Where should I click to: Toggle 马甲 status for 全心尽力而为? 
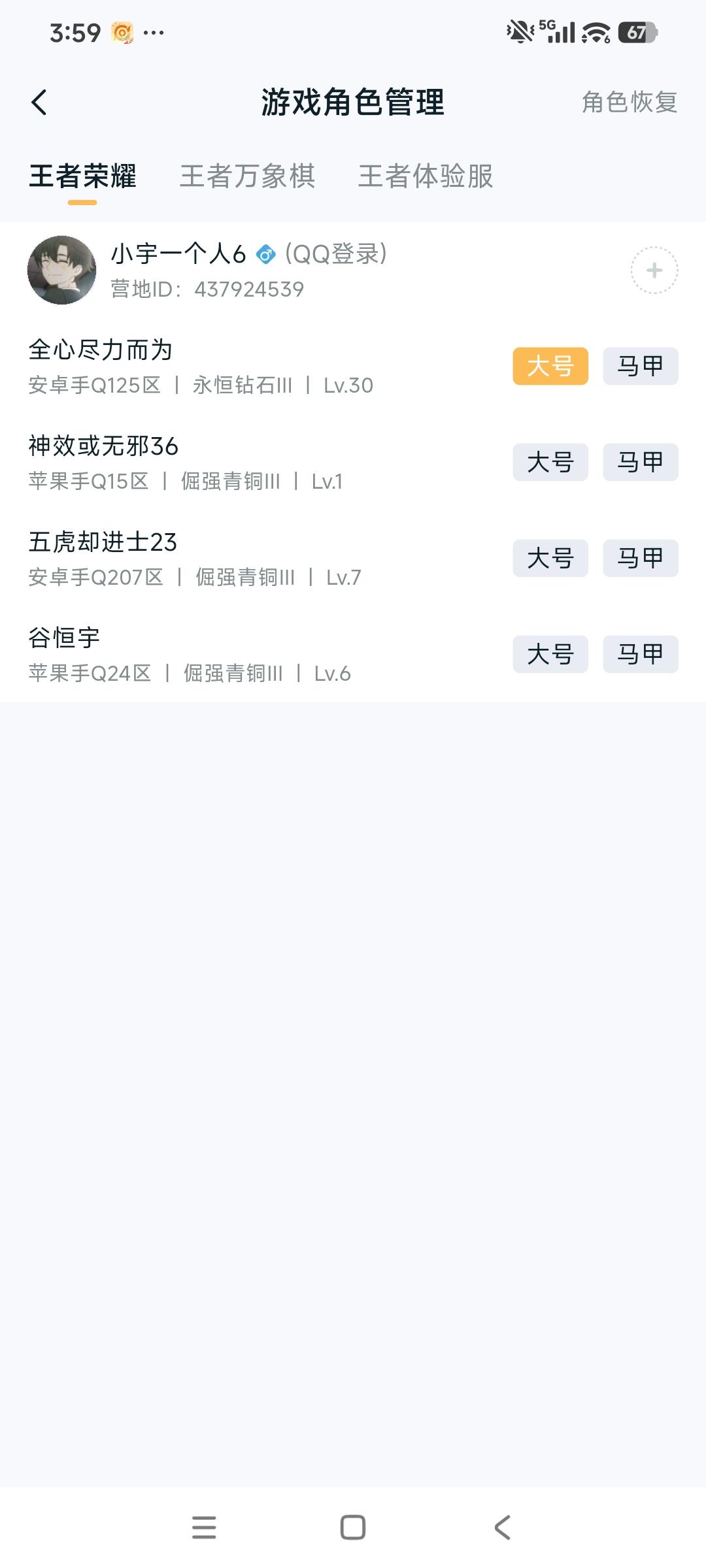tap(639, 367)
